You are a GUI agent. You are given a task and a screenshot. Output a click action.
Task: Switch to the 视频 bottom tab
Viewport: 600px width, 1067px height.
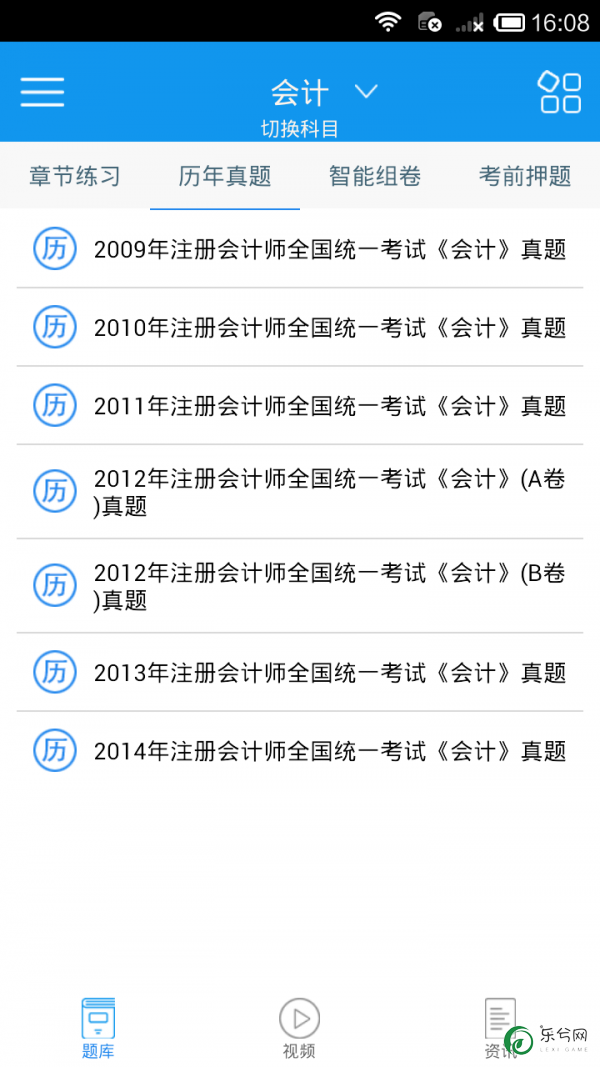[299, 1028]
